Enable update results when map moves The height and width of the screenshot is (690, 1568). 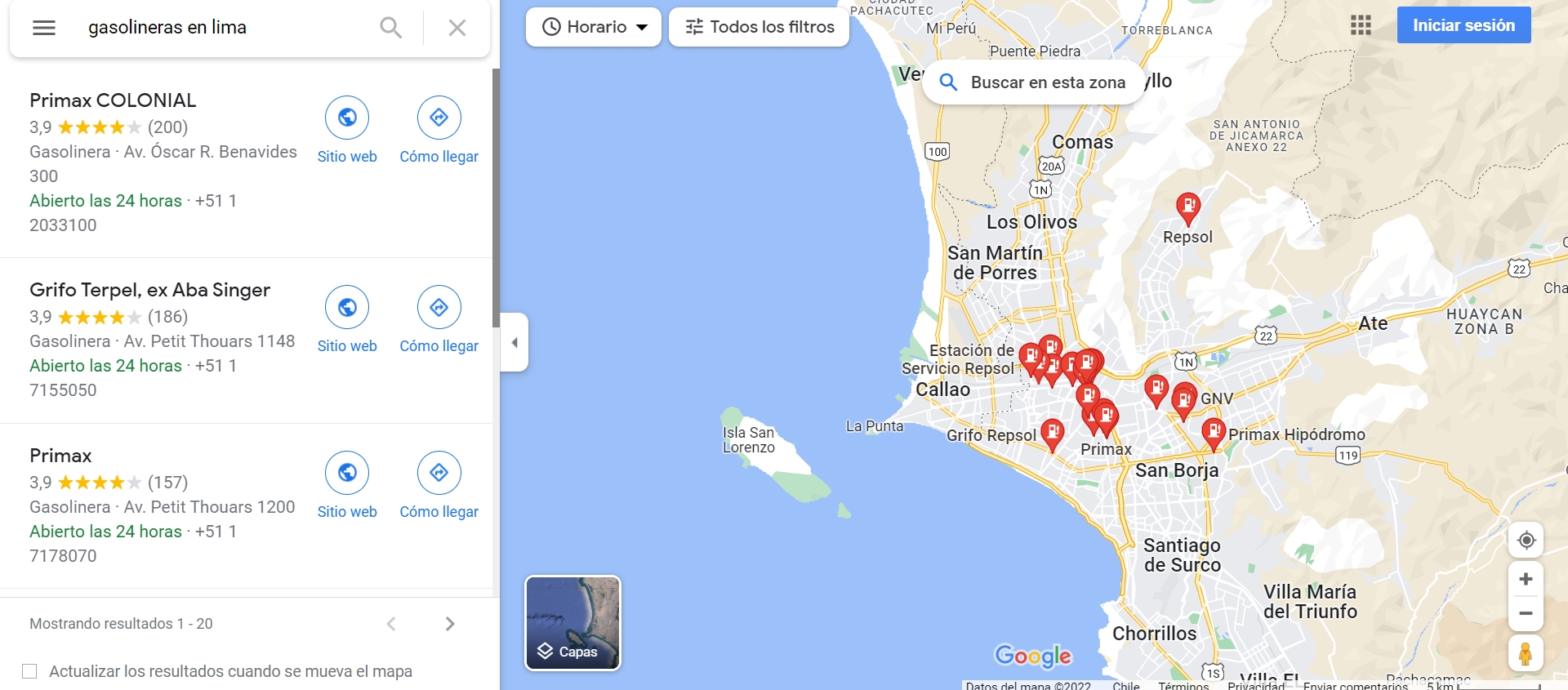click(x=30, y=671)
